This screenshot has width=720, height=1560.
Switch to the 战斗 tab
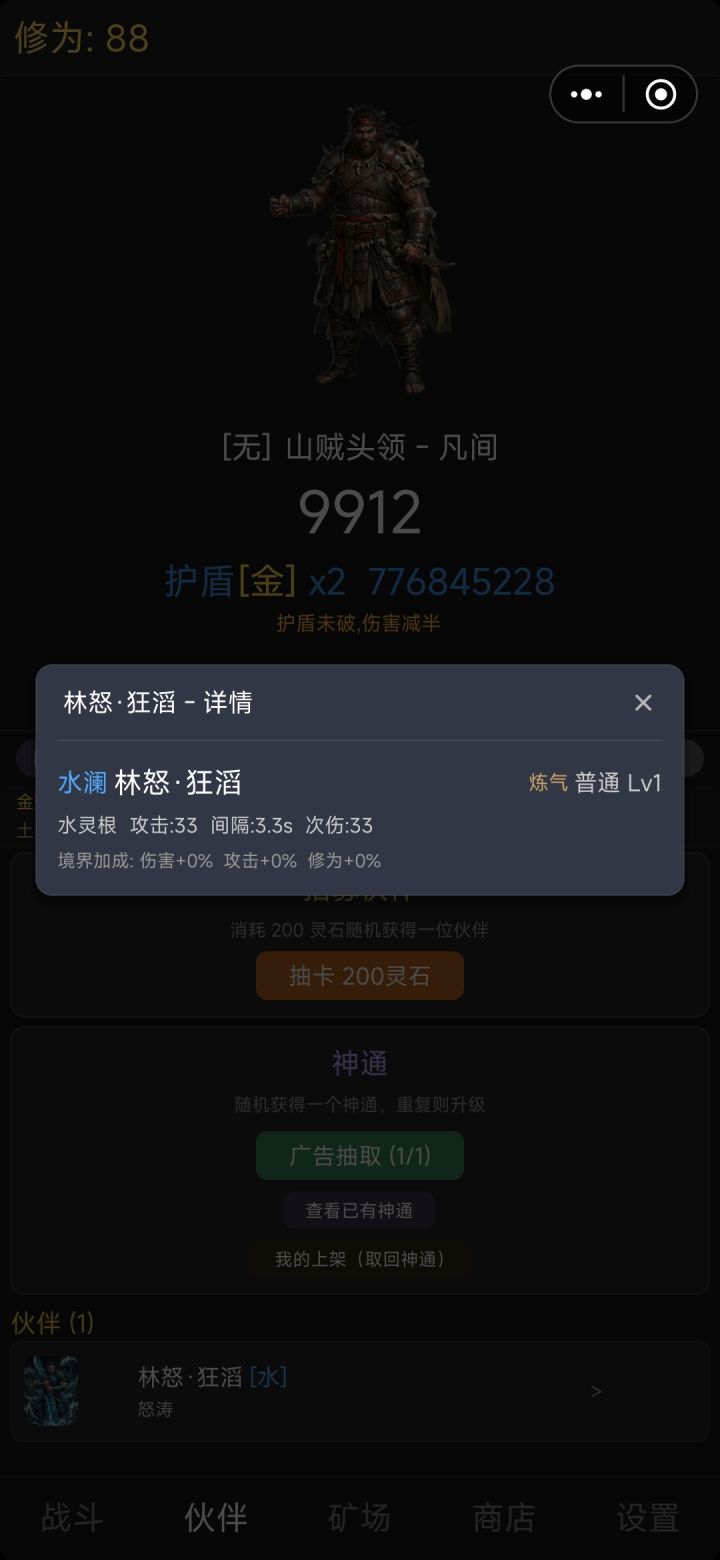click(x=70, y=1518)
